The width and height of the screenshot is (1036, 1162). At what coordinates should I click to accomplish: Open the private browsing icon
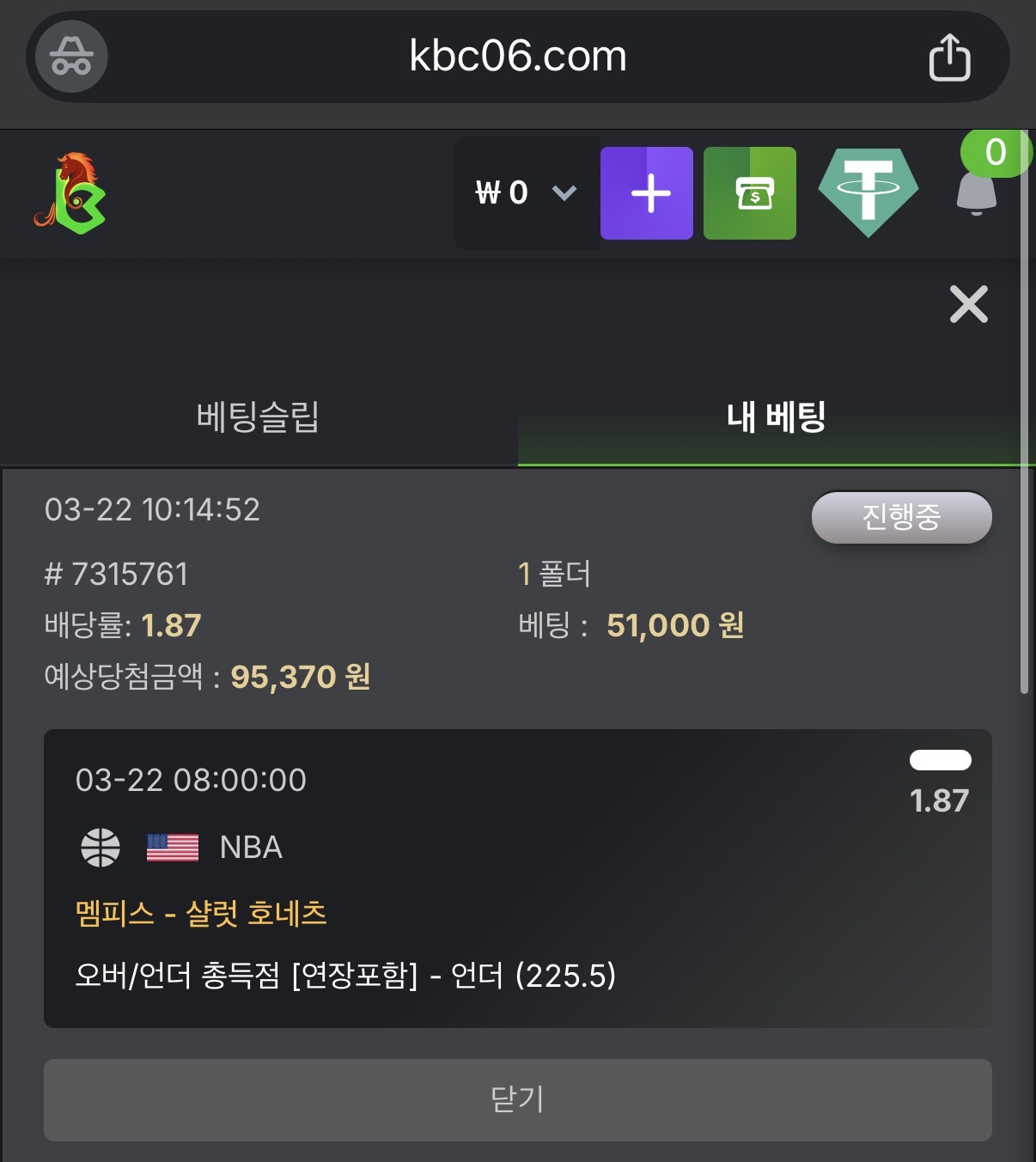pyautogui.click(x=71, y=57)
